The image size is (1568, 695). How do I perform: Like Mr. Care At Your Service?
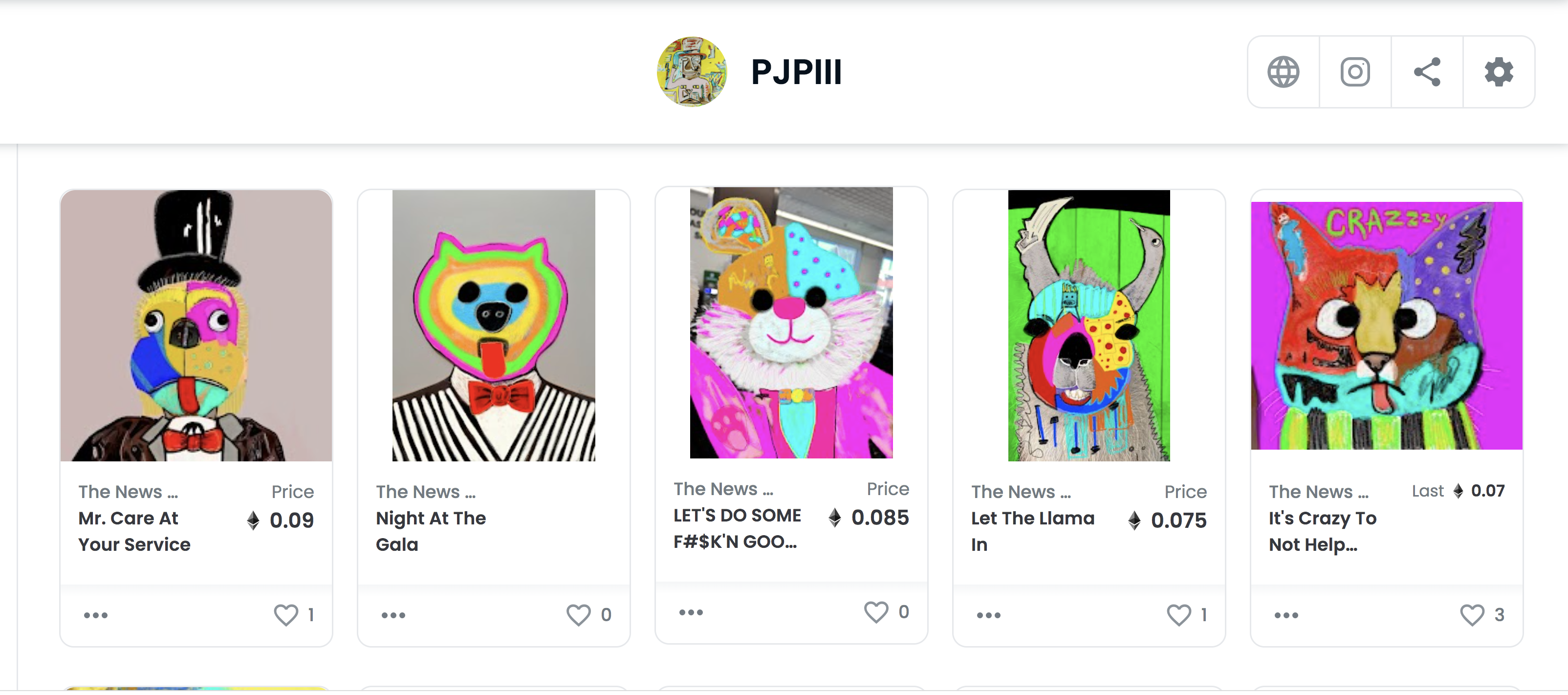(286, 615)
